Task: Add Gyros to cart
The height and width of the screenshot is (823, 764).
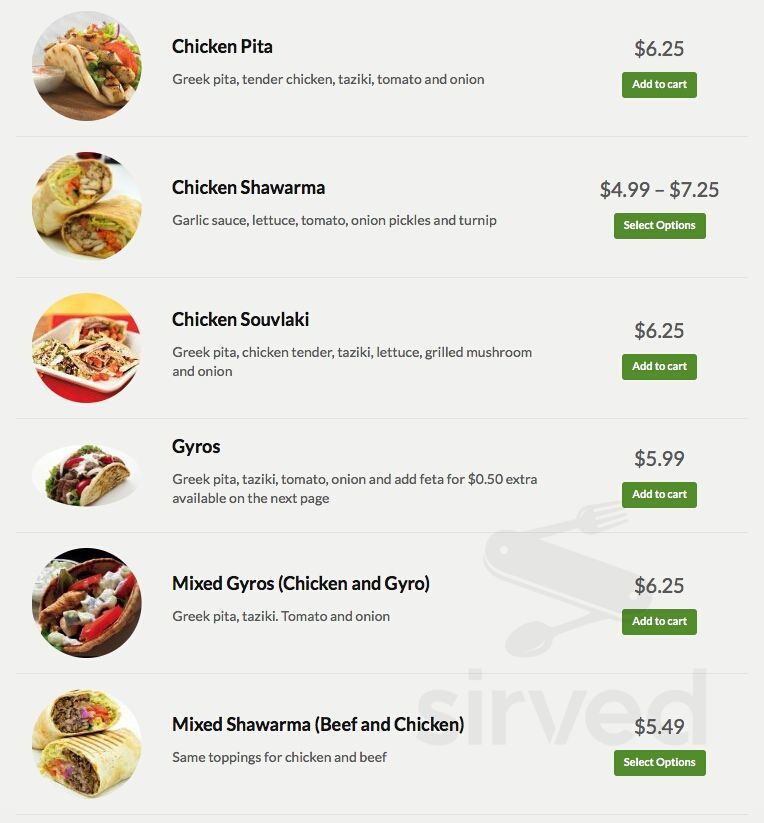Action: click(659, 494)
